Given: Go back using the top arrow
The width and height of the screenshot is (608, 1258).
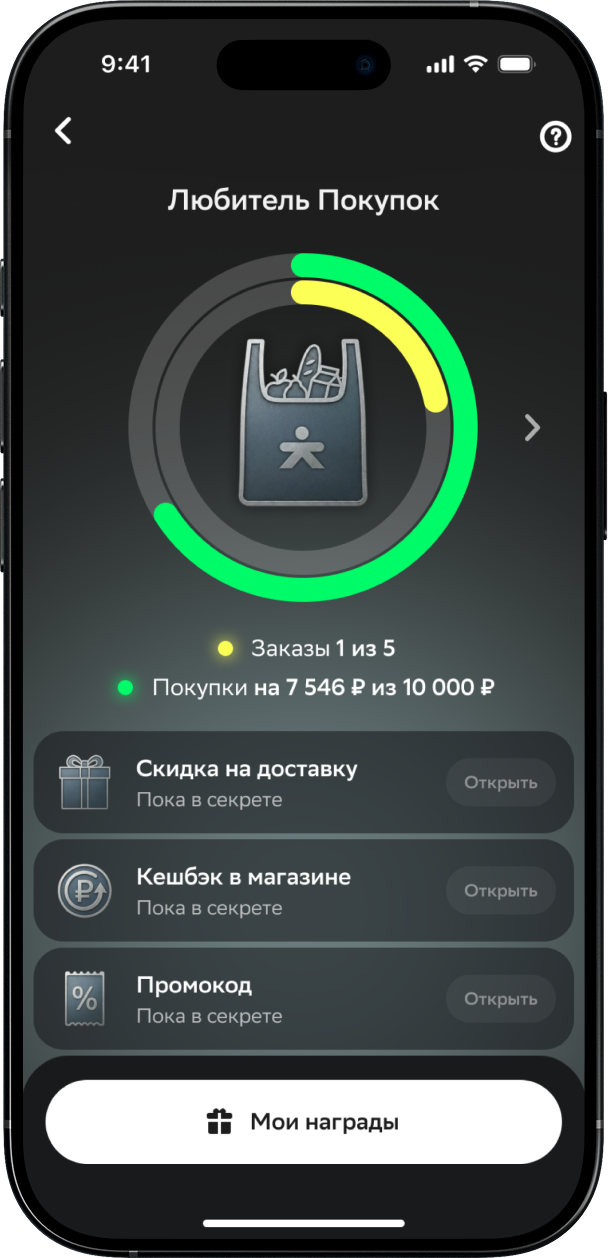Looking at the screenshot, I should pos(64,131).
